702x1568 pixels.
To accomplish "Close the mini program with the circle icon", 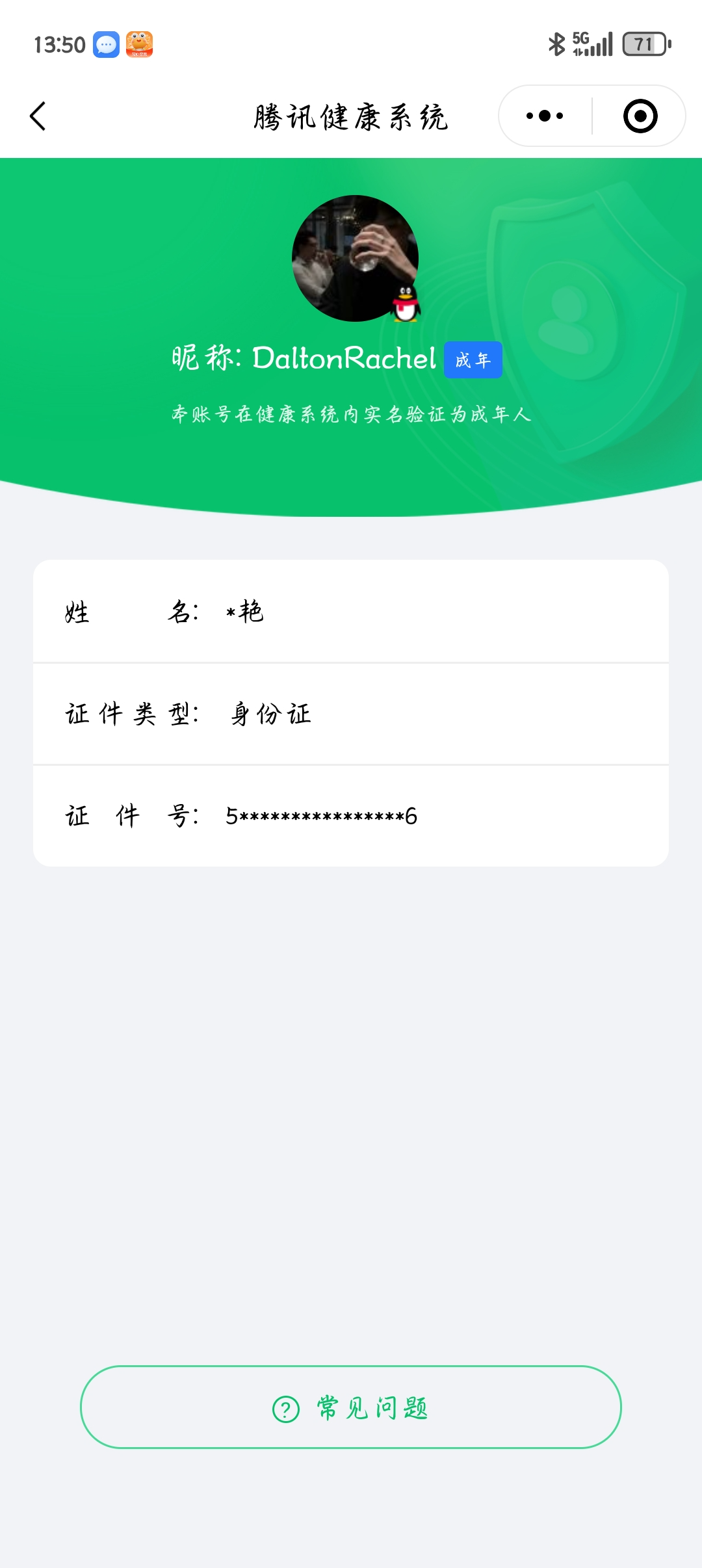I will click(x=640, y=116).
